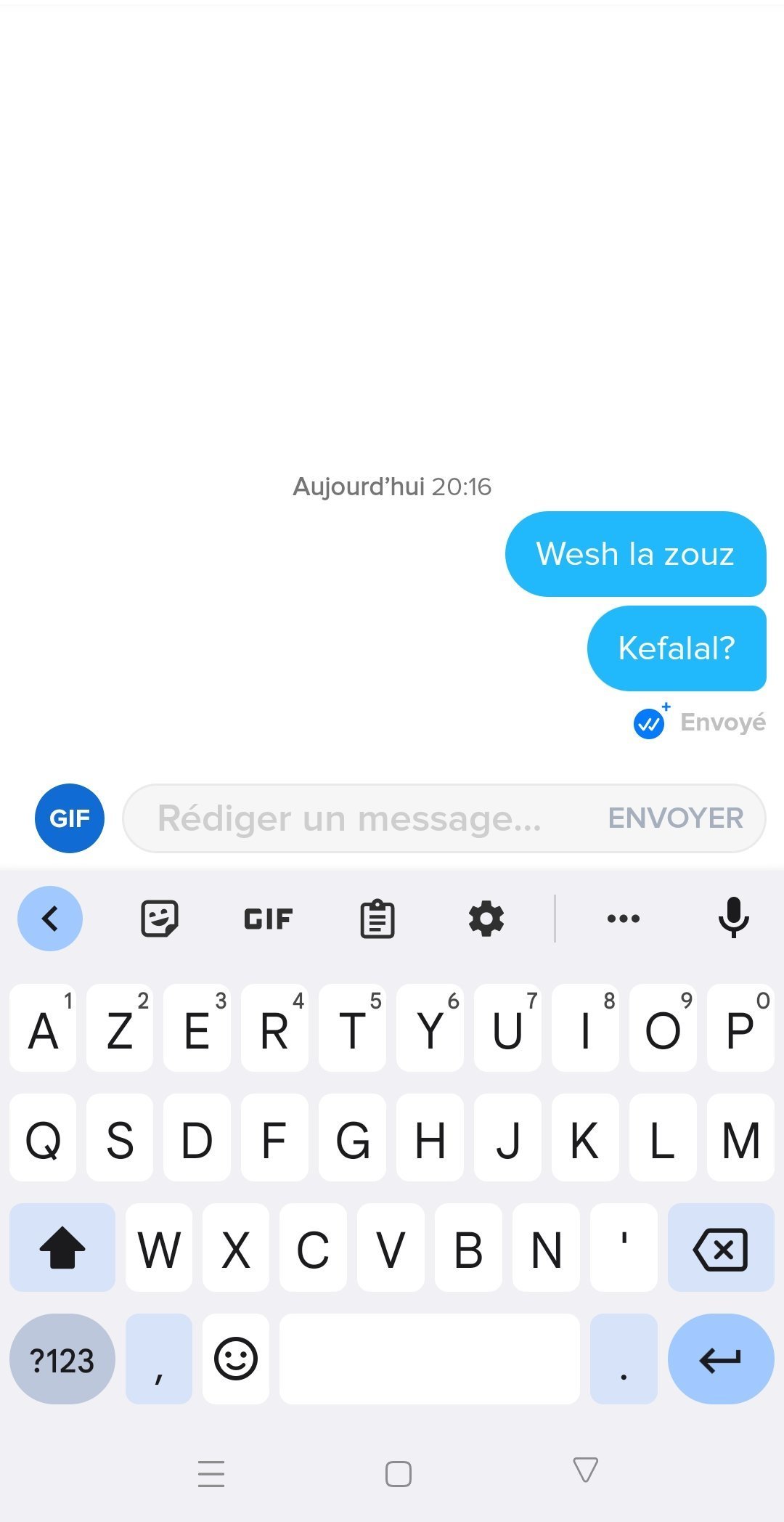Collapse keyboard toolbar with back chevron
Image resolution: width=784 pixels, height=1522 pixels.
pyautogui.click(x=50, y=919)
